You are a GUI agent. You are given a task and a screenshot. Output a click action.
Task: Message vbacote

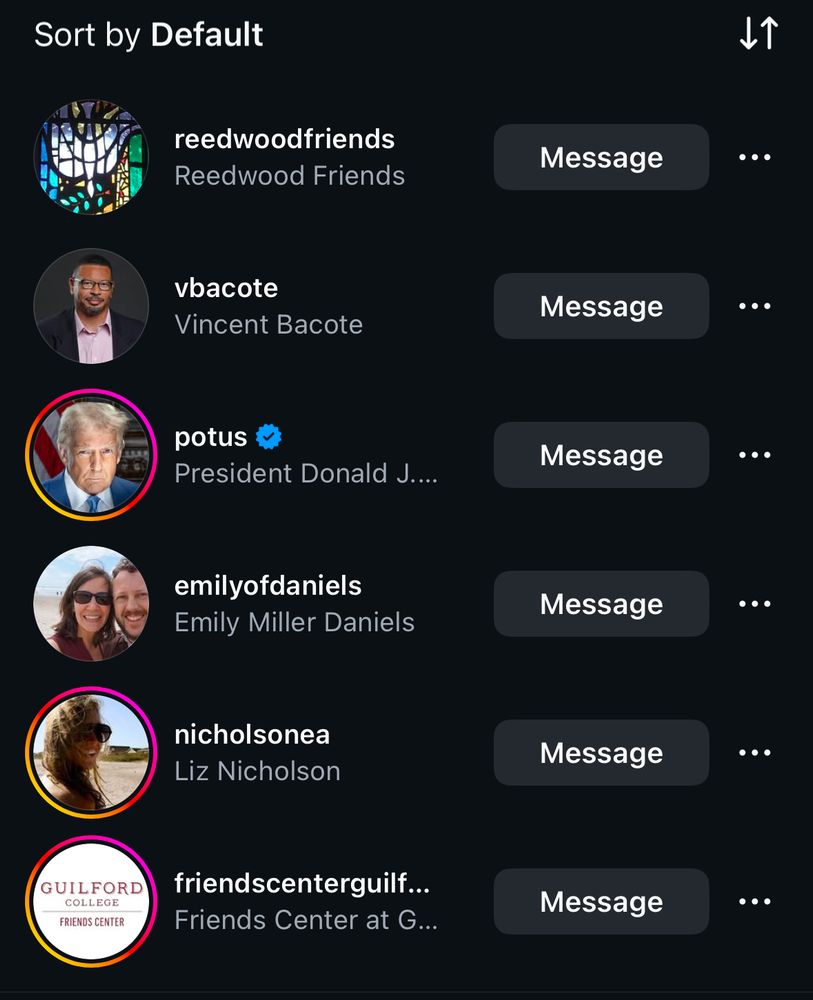tap(600, 306)
